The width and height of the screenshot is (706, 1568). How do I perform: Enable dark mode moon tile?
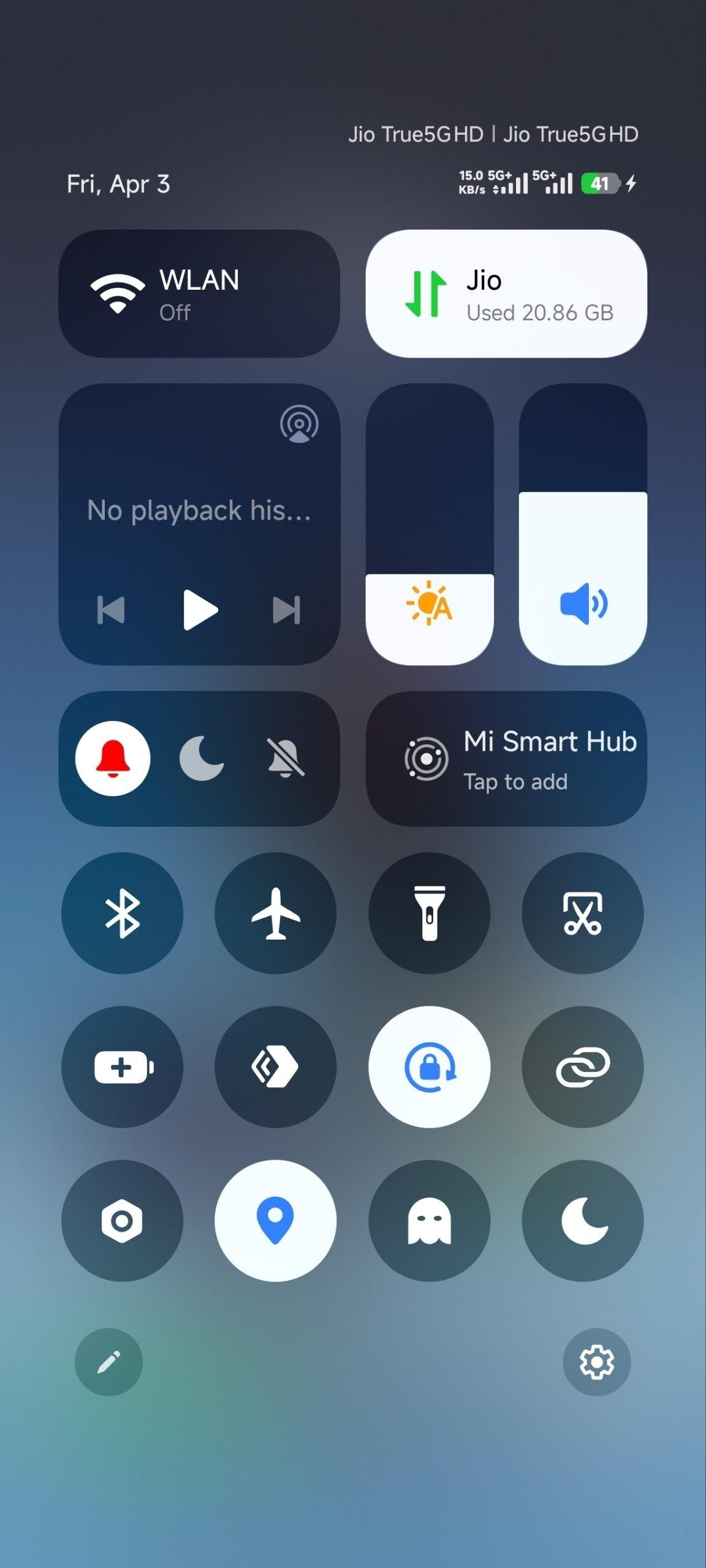pyautogui.click(x=582, y=1221)
